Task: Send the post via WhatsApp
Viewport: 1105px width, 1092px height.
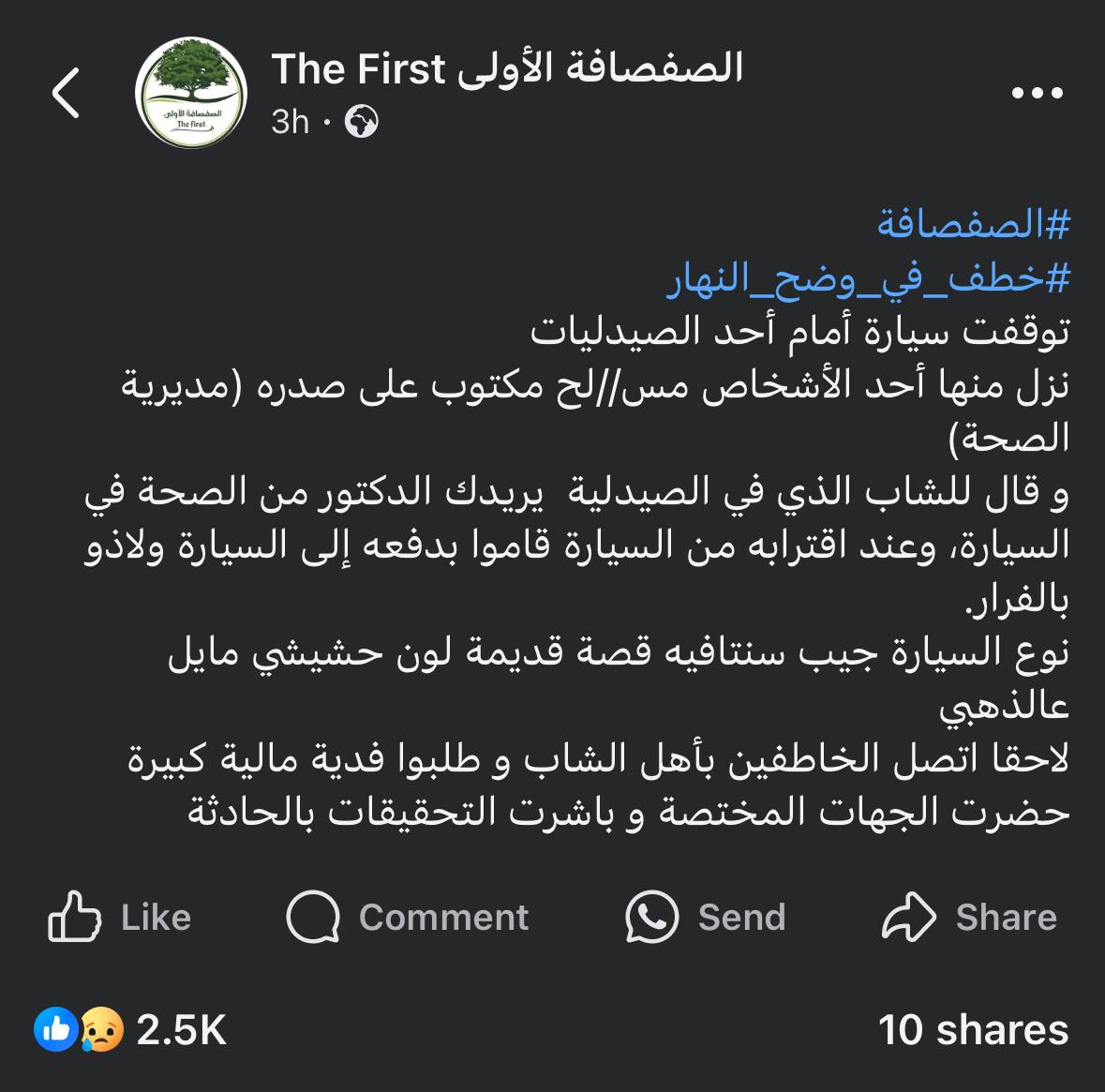Action: click(706, 917)
